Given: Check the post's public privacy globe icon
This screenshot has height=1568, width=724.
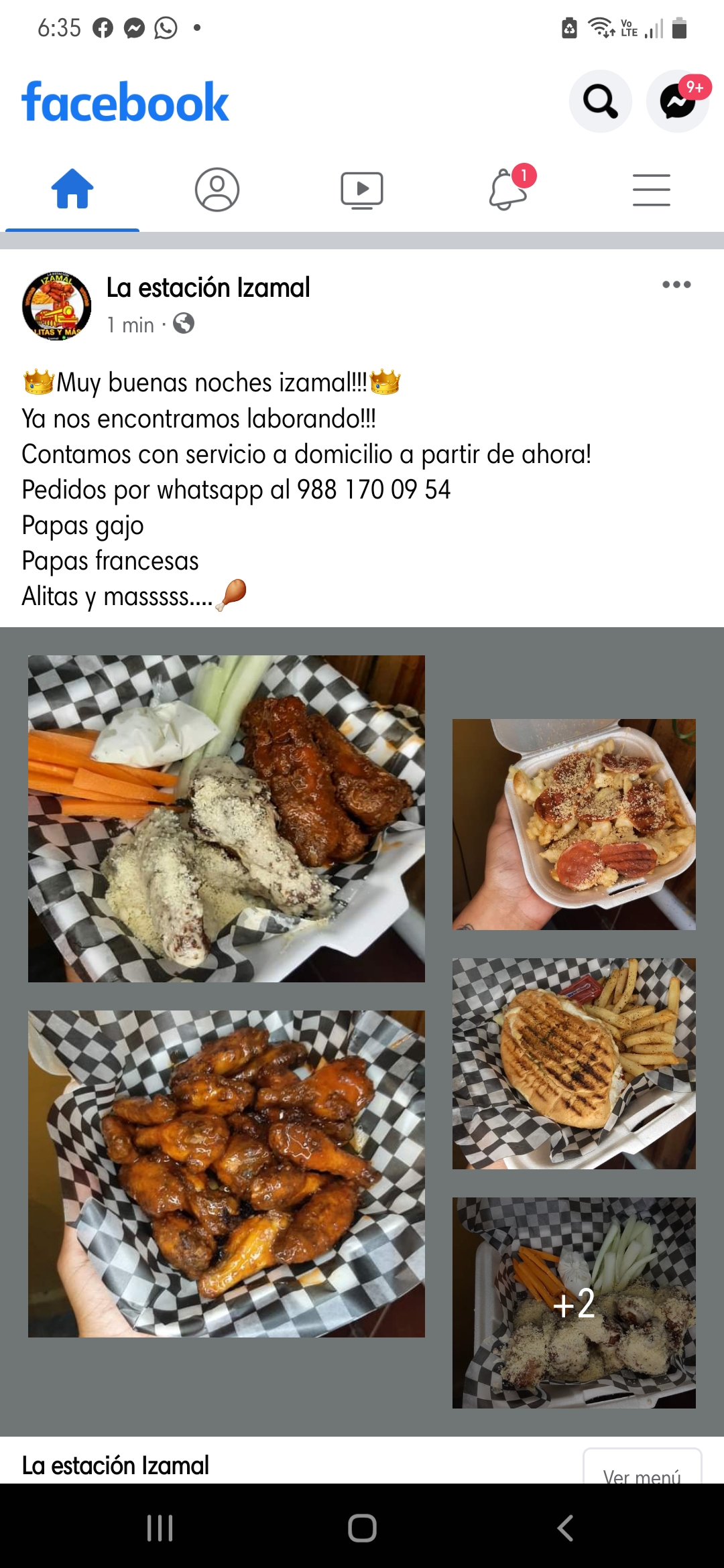Looking at the screenshot, I should pos(185,324).
